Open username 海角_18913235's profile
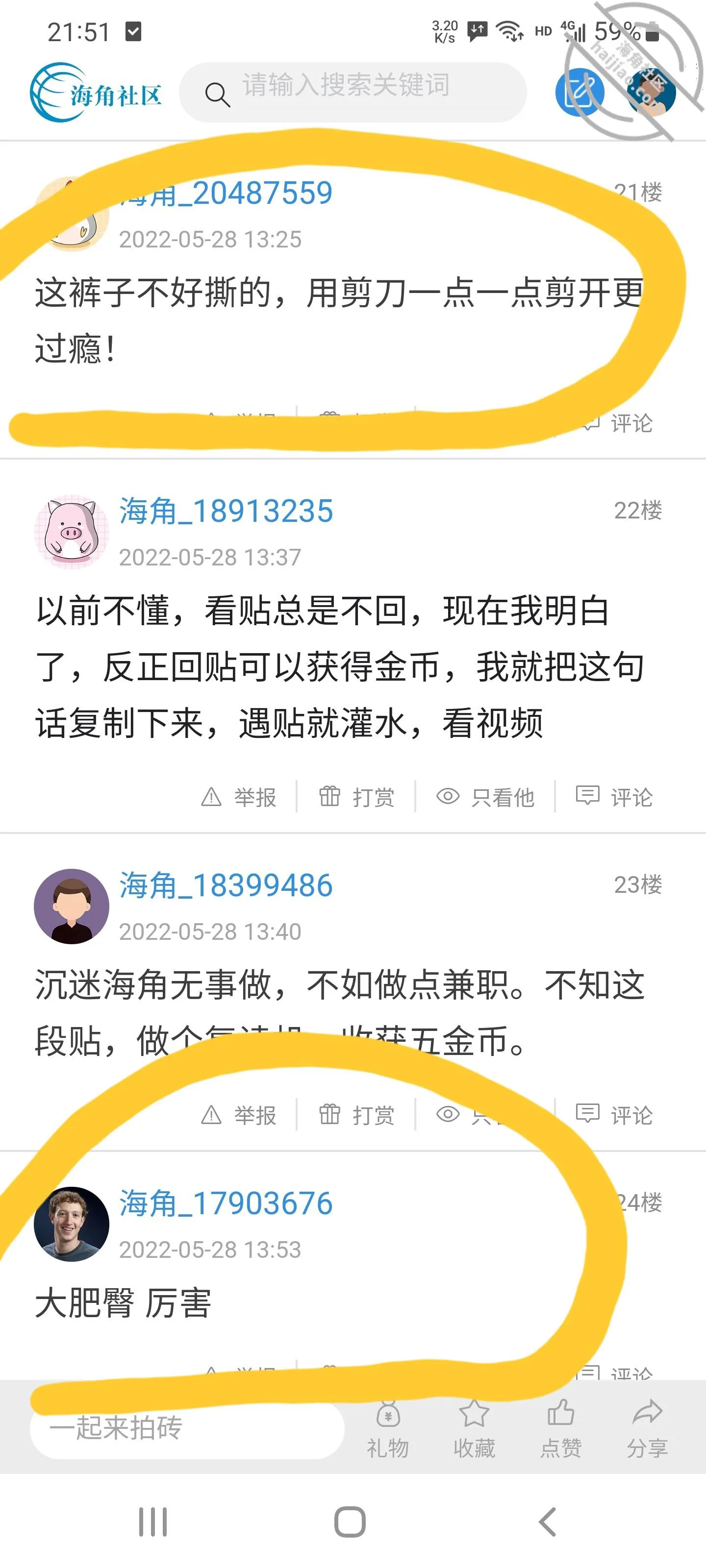The height and width of the screenshot is (1568, 706). coord(226,511)
